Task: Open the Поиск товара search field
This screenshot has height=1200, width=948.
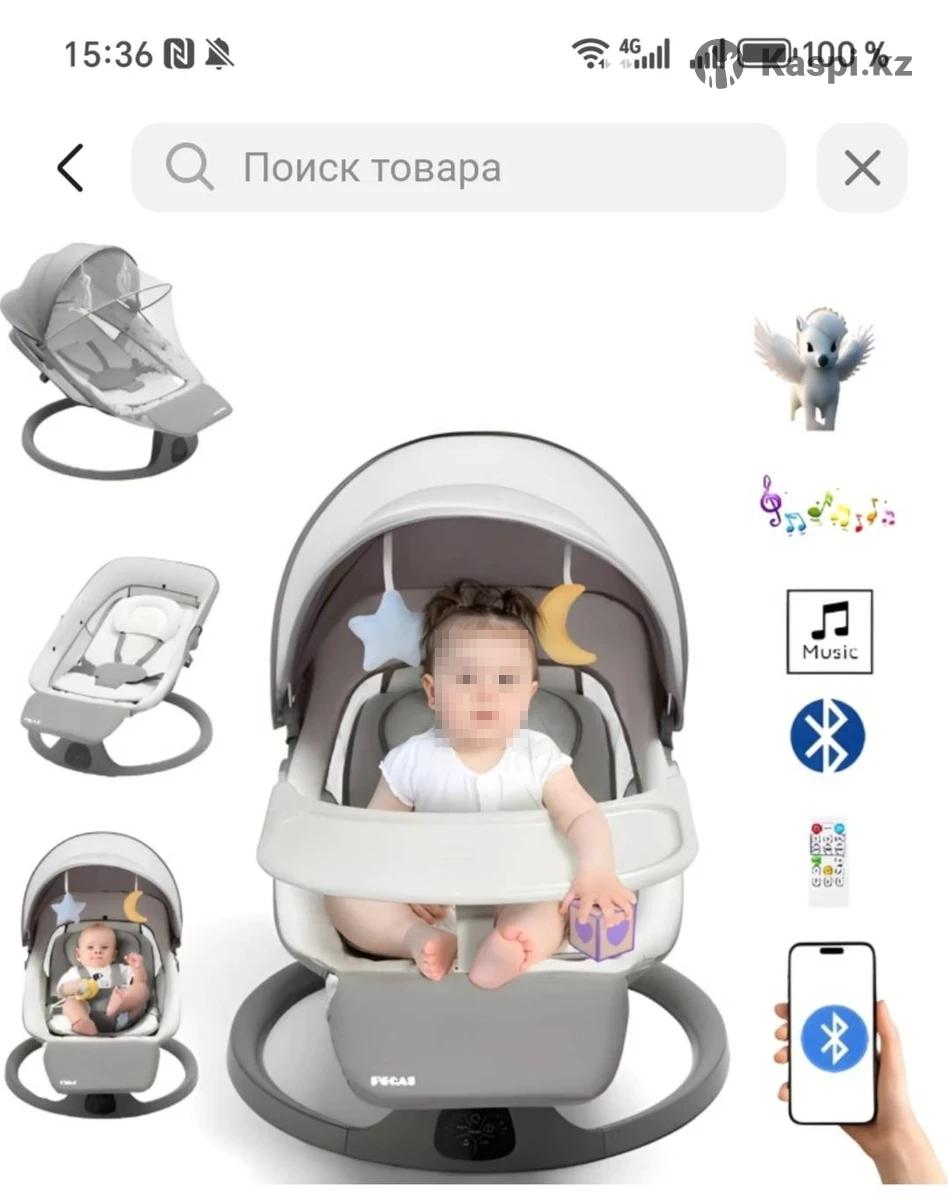Action: click(x=458, y=168)
